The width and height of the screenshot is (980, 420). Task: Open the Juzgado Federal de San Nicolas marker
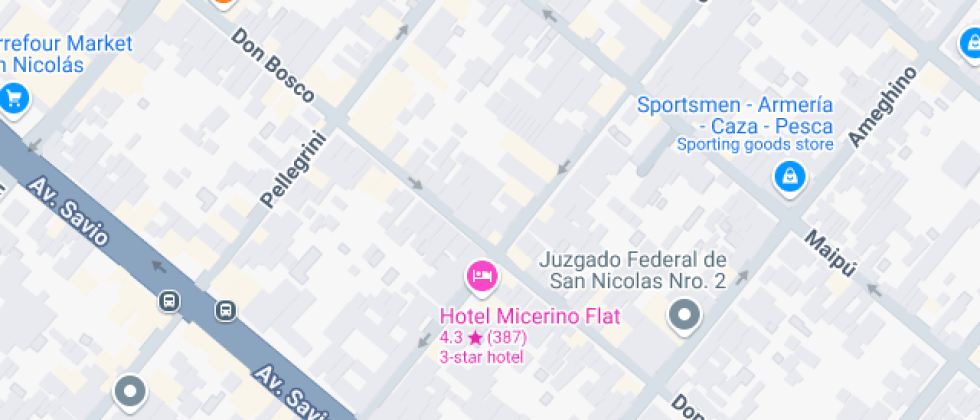tap(684, 316)
